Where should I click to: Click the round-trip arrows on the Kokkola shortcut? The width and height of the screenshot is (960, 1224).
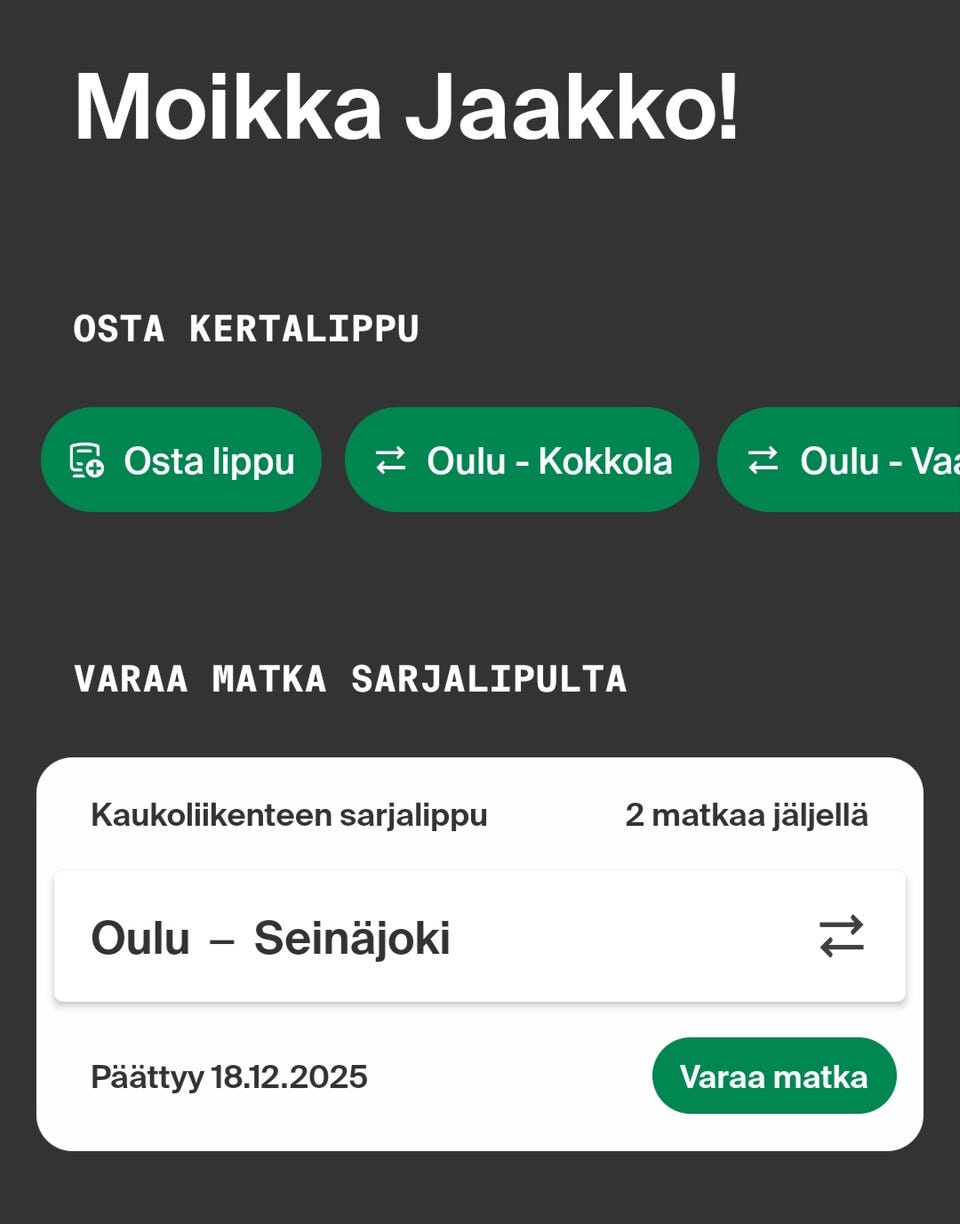click(390, 460)
